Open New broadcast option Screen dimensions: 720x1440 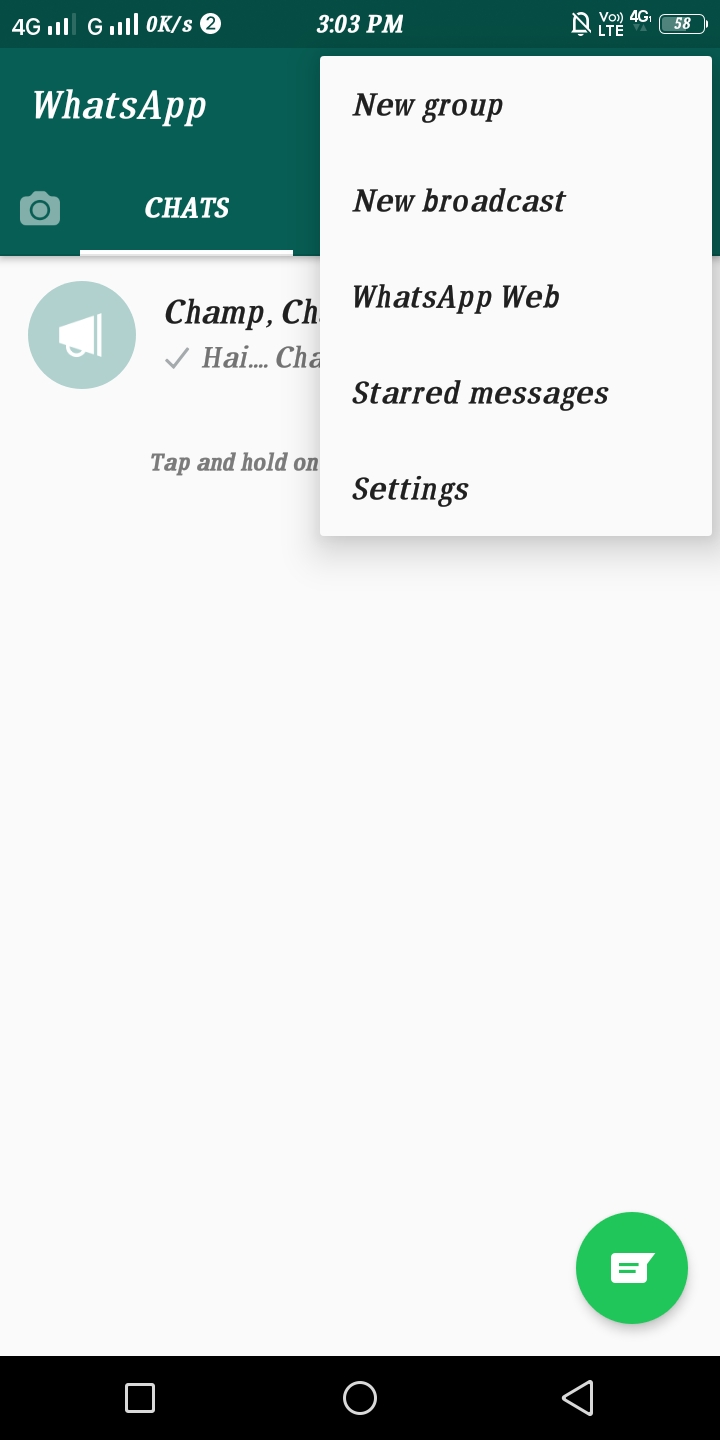click(459, 200)
